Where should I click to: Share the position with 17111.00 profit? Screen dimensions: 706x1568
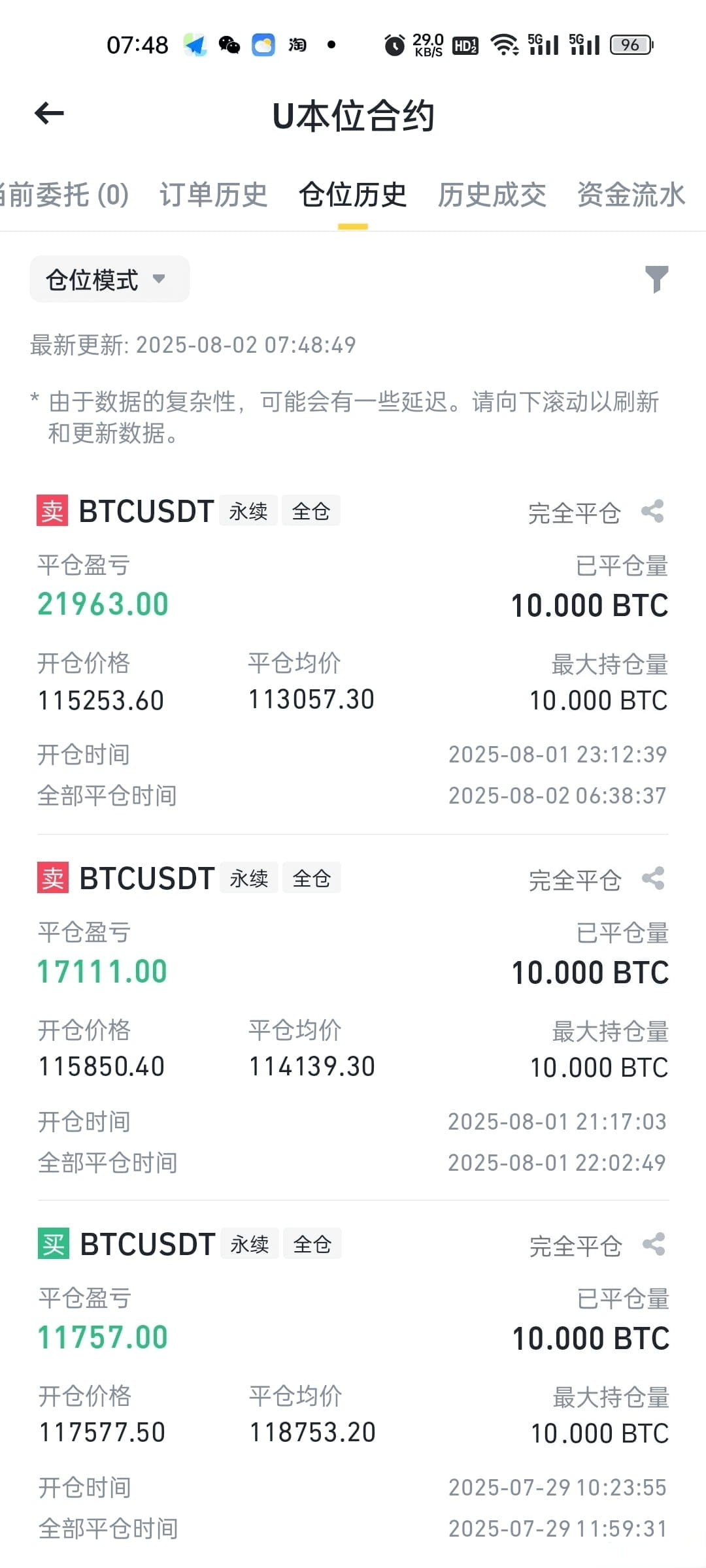click(653, 879)
